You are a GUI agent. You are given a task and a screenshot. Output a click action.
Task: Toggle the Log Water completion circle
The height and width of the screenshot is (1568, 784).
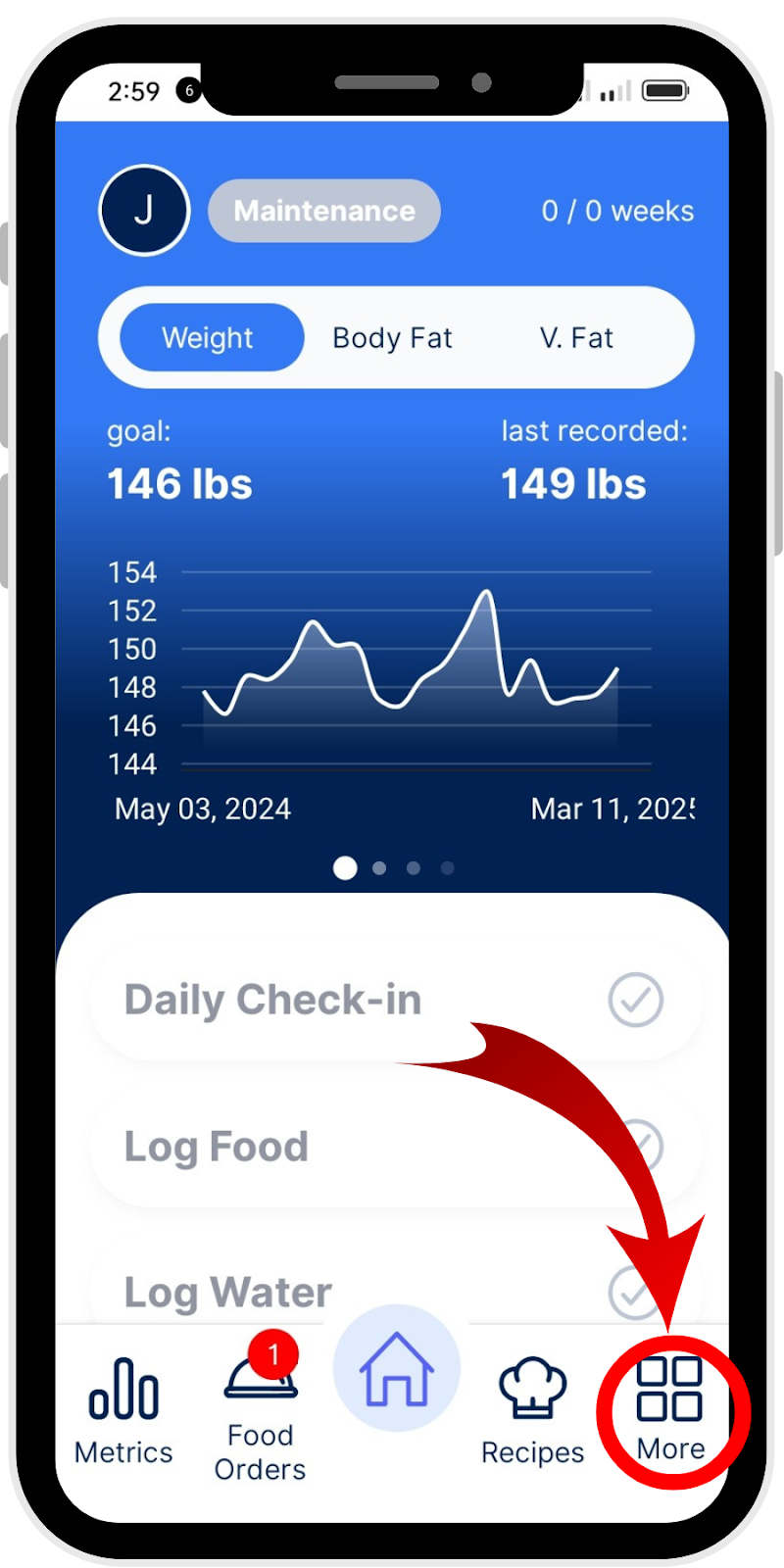pos(635,1292)
